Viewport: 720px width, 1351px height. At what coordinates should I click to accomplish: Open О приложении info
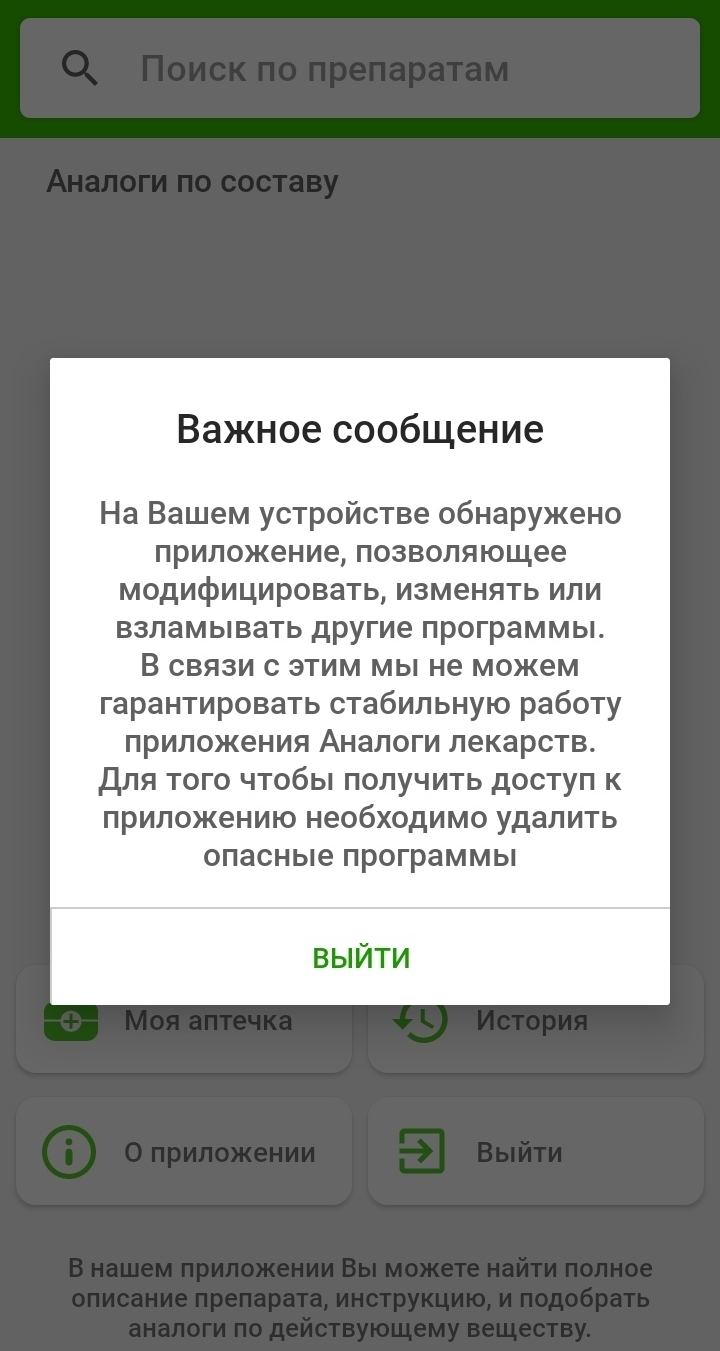click(184, 1152)
